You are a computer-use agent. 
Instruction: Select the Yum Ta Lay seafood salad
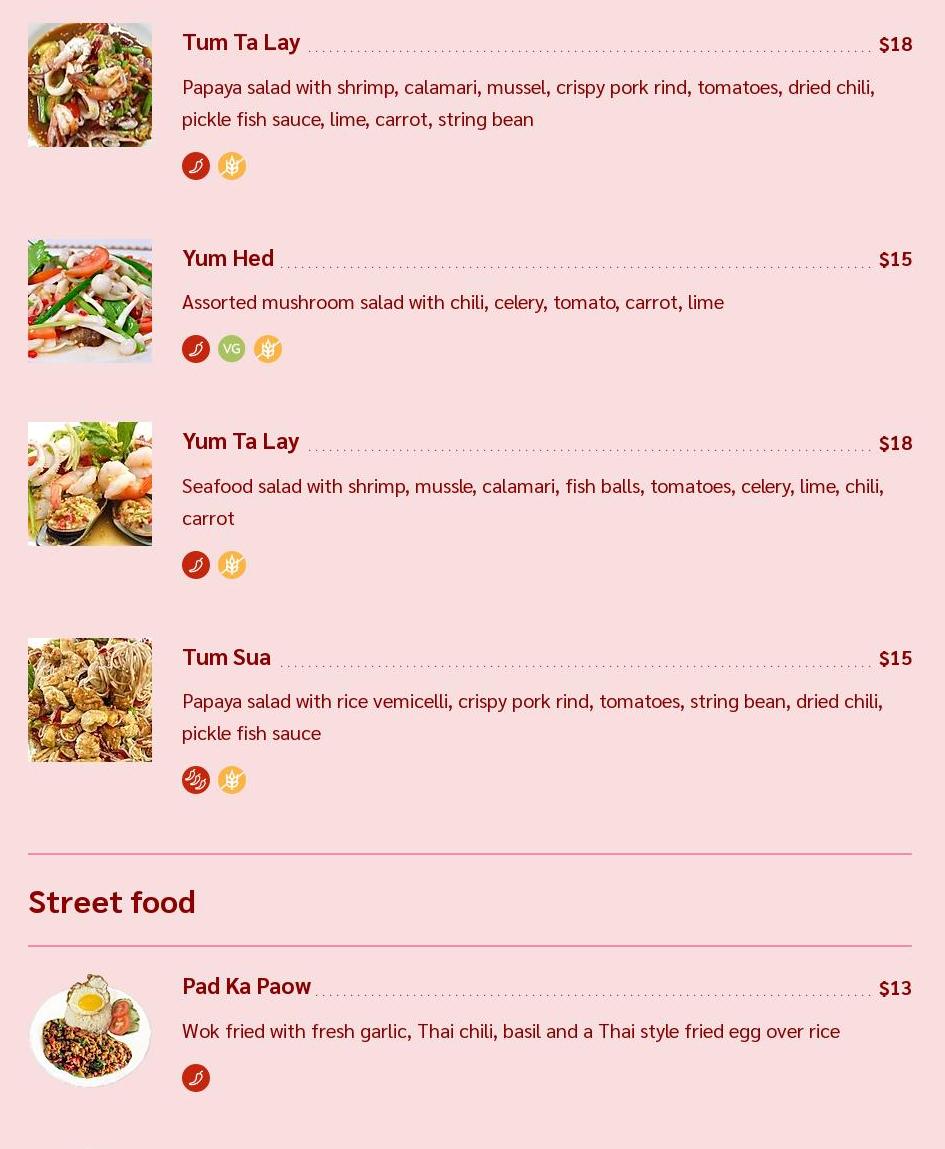coord(240,442)
